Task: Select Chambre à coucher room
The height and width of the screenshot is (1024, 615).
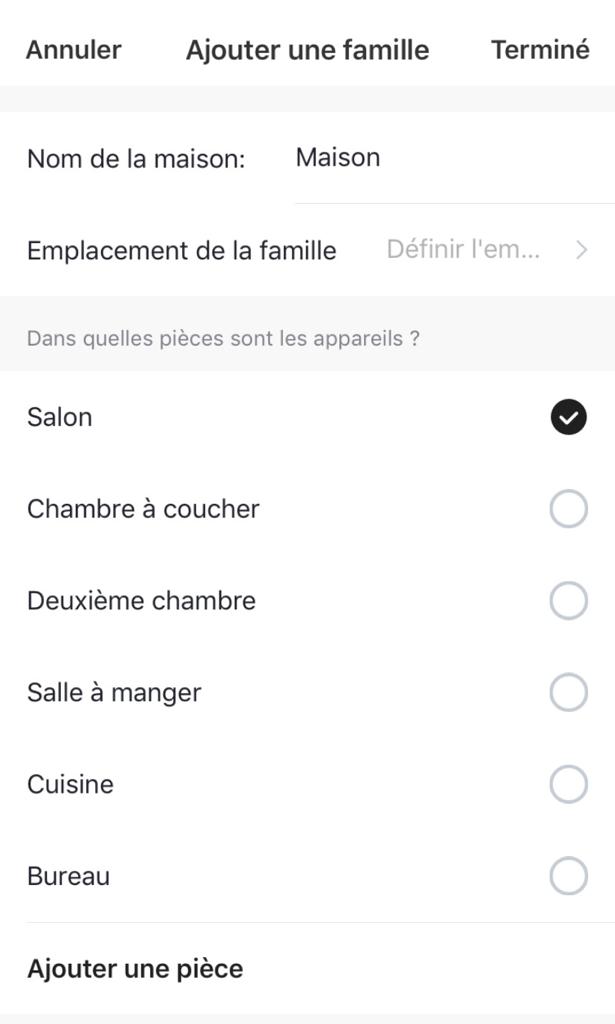Action: [x=568, y=510]
